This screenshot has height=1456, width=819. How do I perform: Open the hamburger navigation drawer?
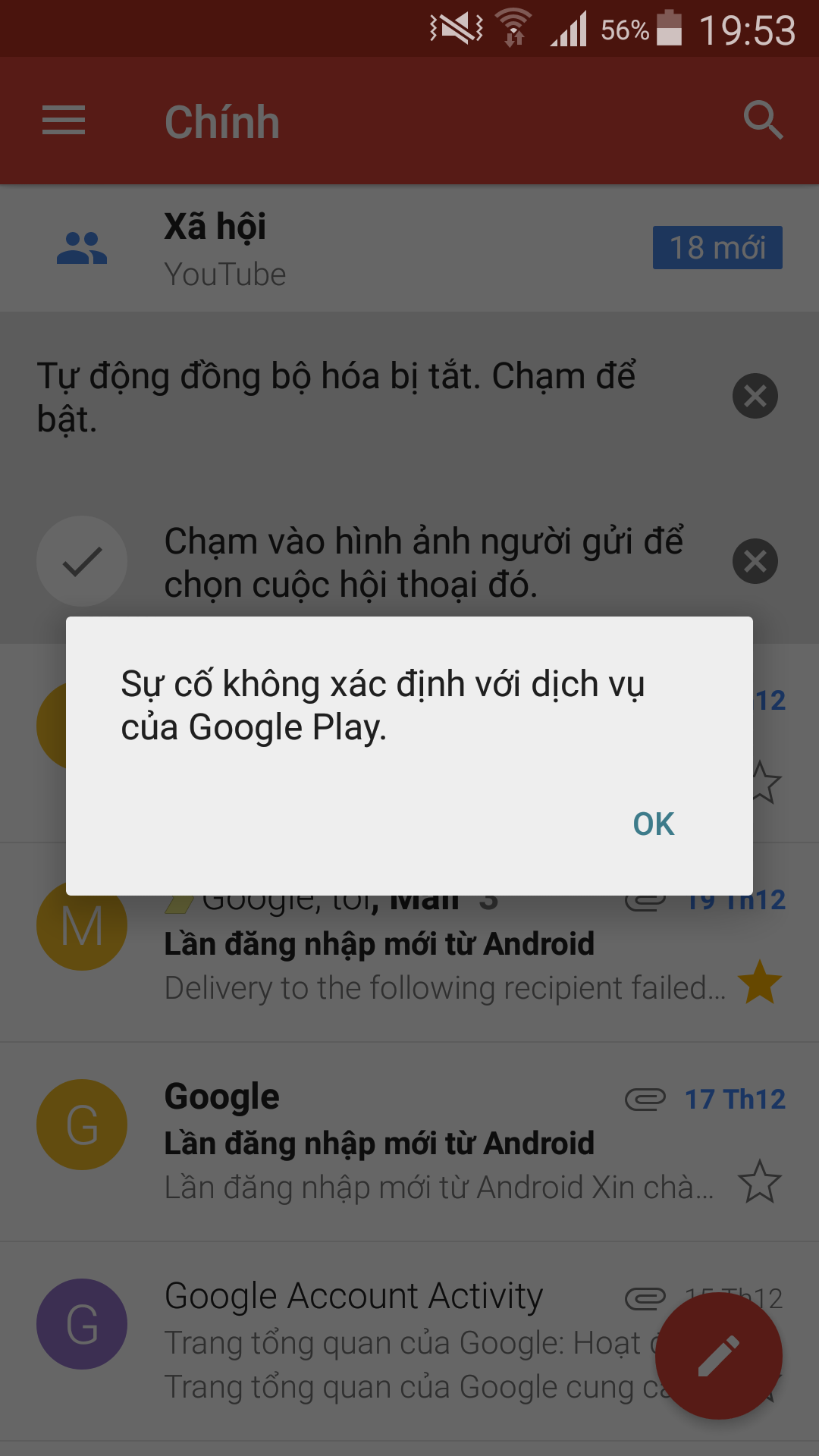(x=64, y=121)
